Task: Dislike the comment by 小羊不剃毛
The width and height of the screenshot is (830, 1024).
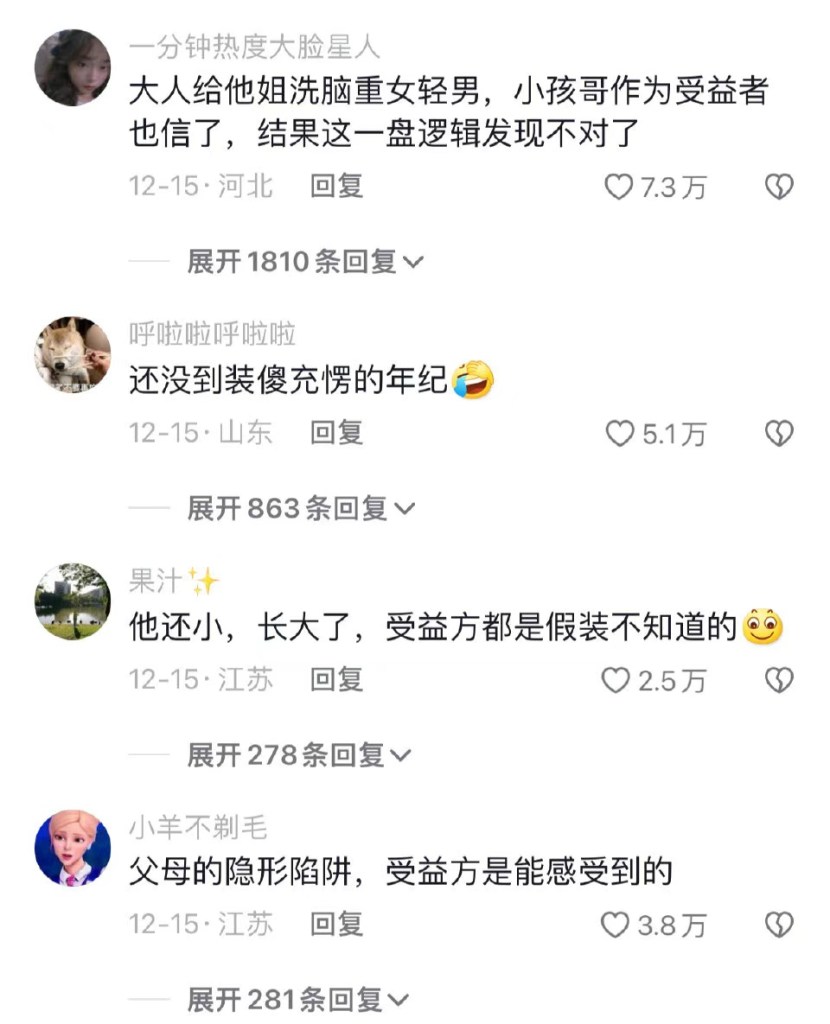Action: pos(779,926)
